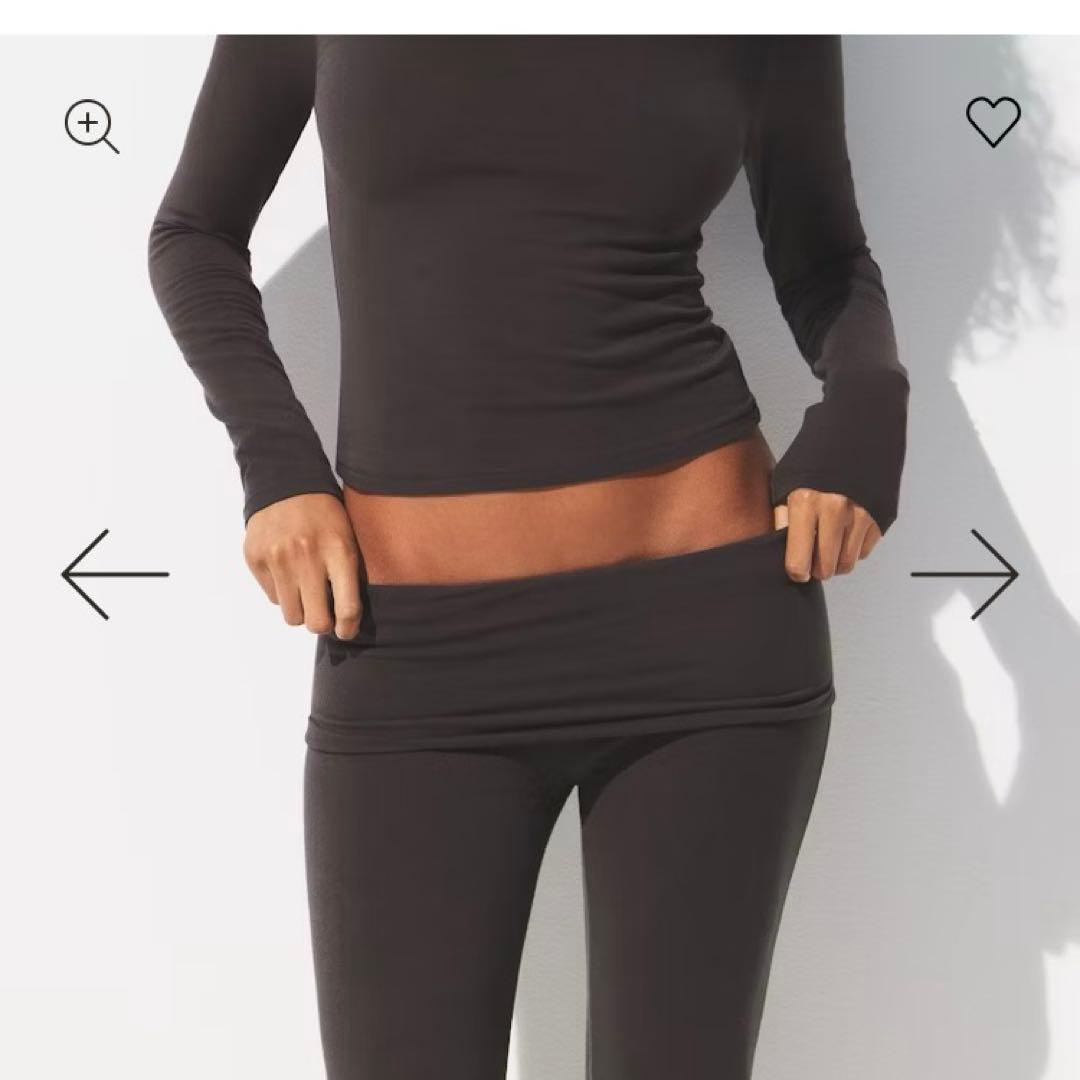
Task: Show the next product image
Action: point(965,574)
